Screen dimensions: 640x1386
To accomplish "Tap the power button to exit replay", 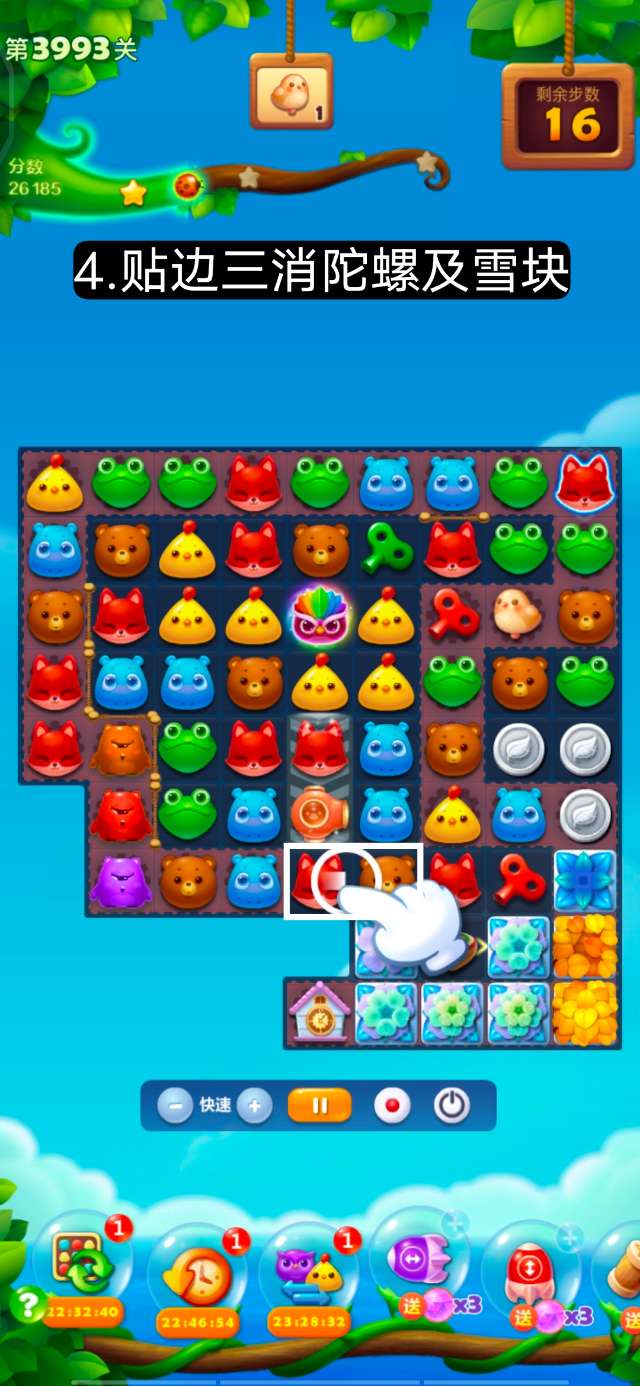I will 452,1106.
